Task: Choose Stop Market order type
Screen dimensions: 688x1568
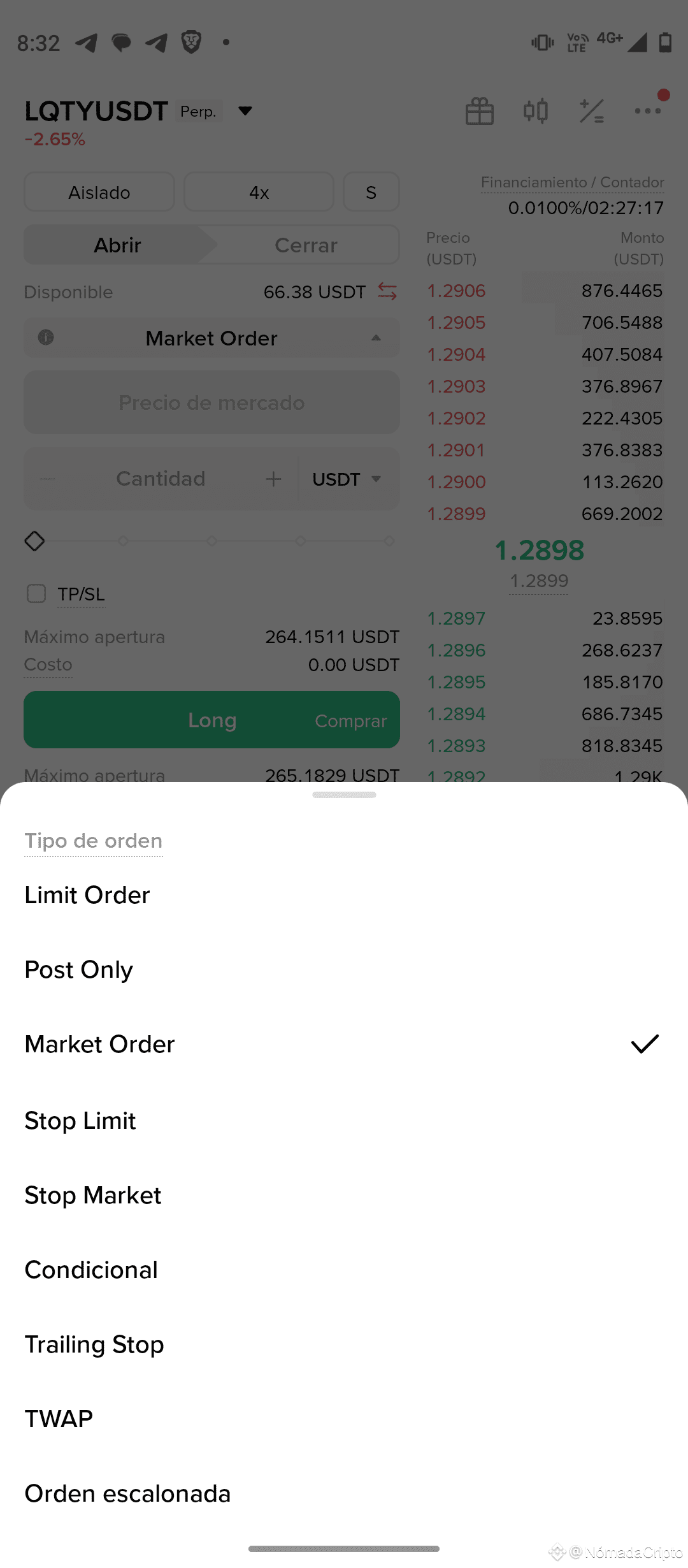Action: click(x=344, y=1195)
